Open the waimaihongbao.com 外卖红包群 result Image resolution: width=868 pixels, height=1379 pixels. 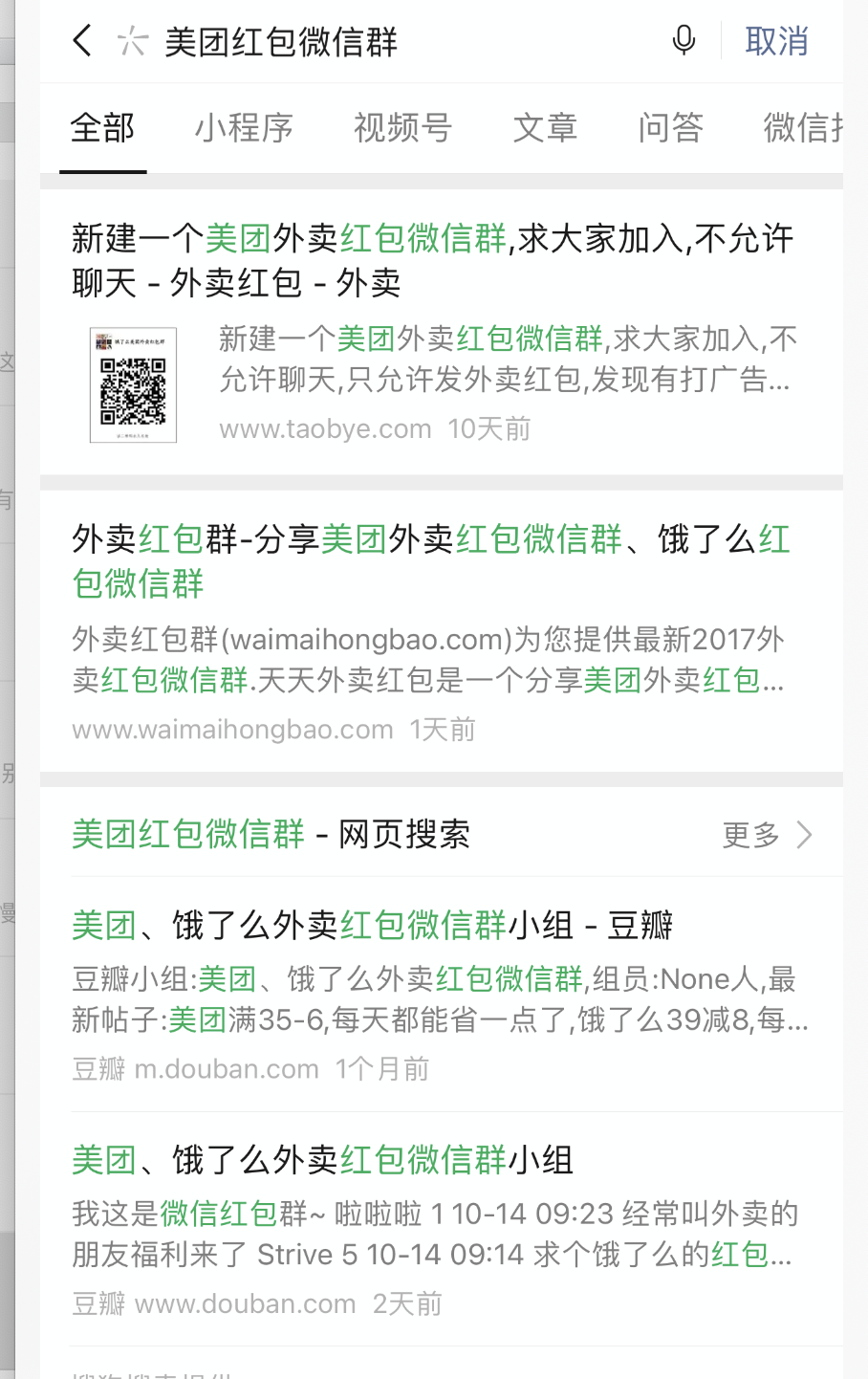pos(430,561)
